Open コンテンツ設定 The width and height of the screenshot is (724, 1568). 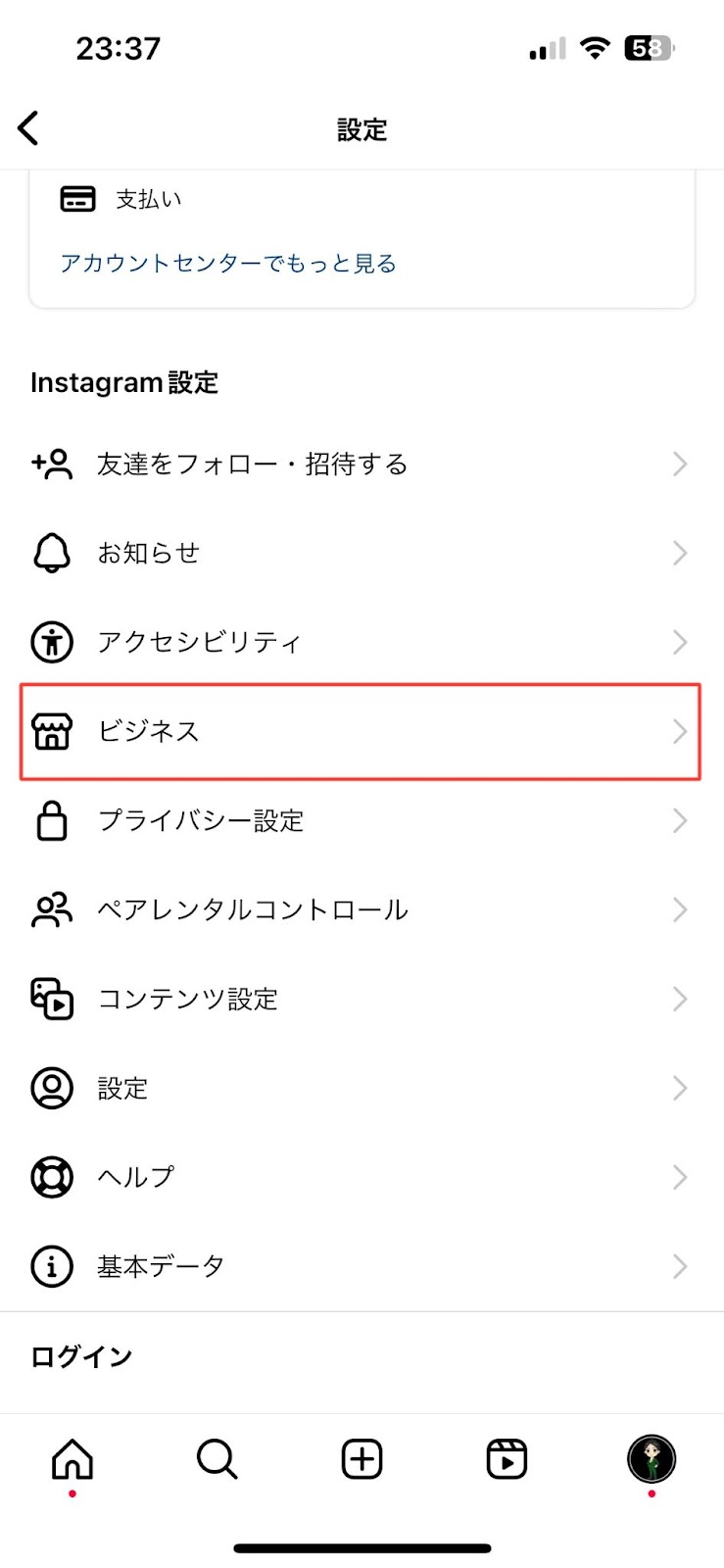coord(362,999)
